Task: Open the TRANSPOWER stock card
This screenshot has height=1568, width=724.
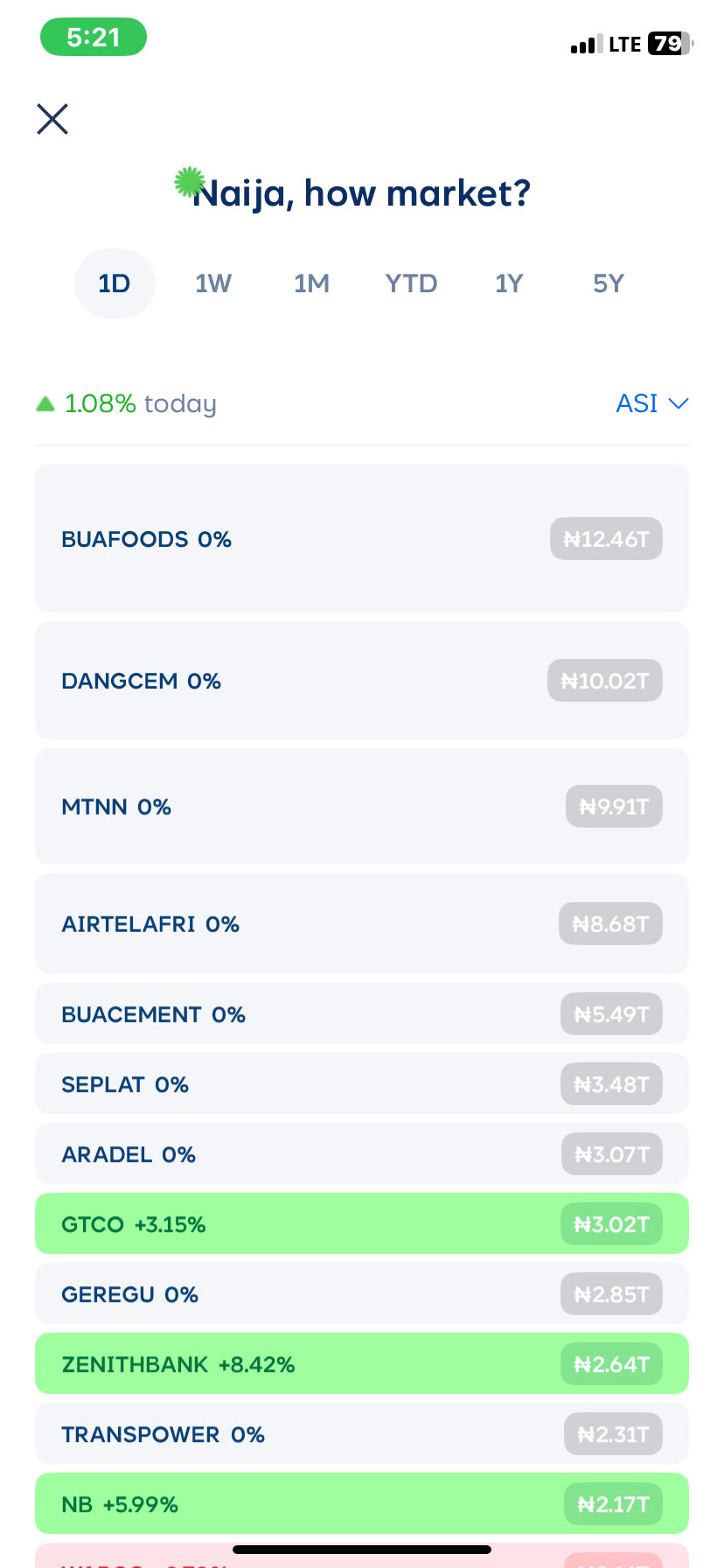Action: 361,1434
